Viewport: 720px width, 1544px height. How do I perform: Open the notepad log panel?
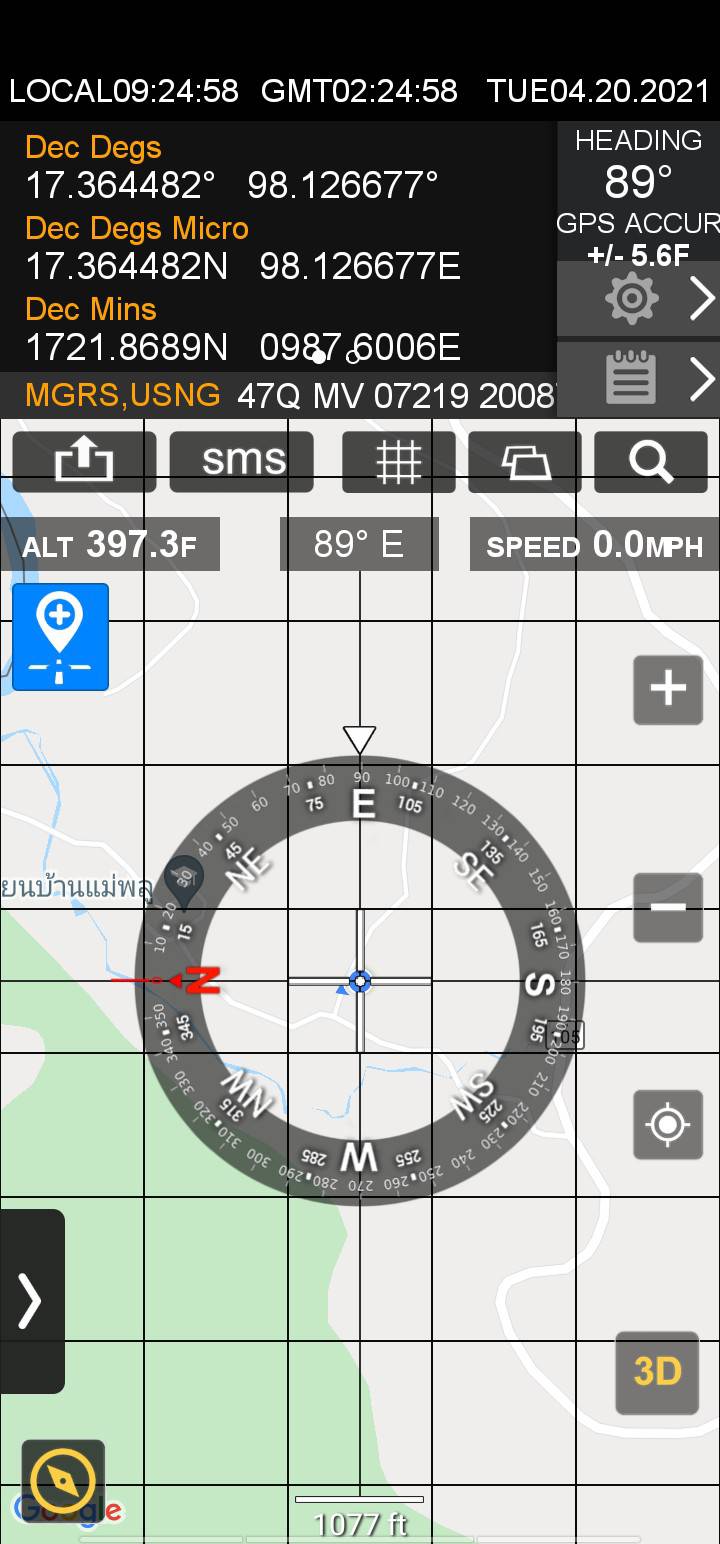(638, 379)
